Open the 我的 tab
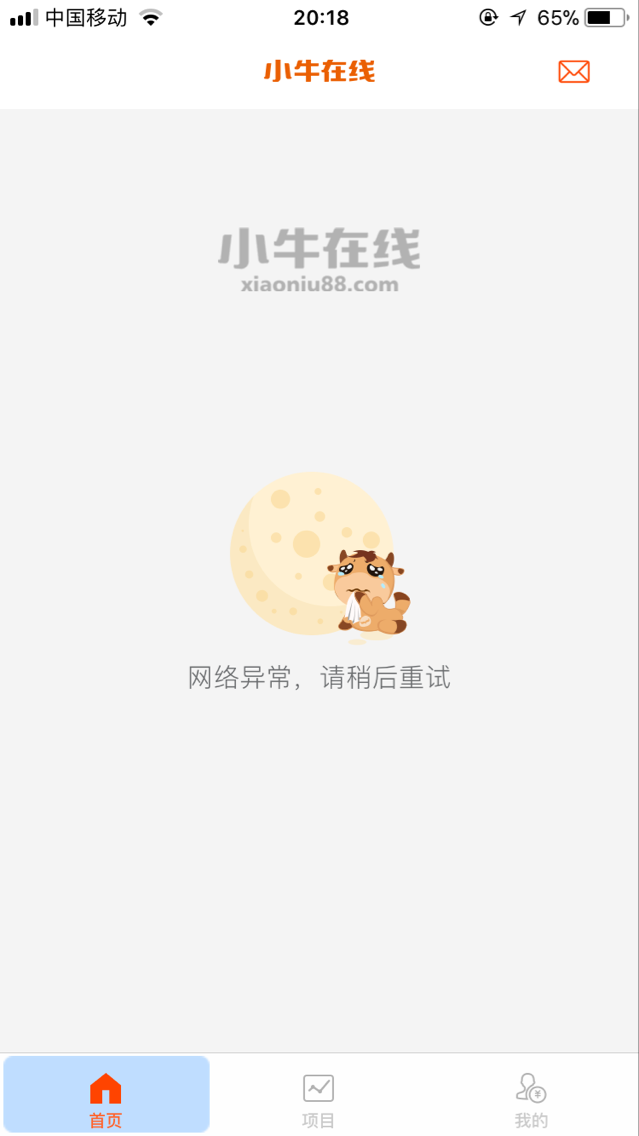Image resolution: width=639 pixels, height=1136 pixels. [x=531, y=1096]
